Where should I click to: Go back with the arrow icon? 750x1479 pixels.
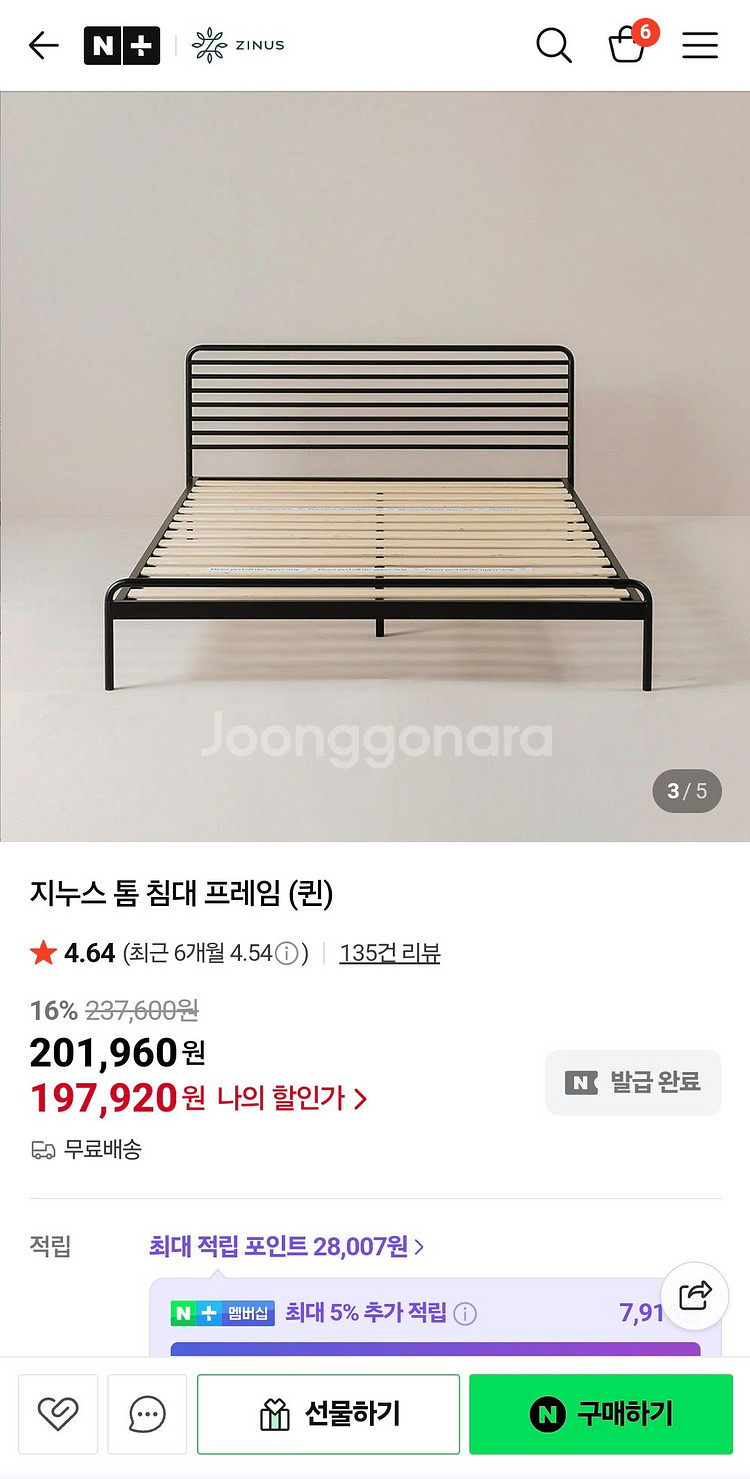click(x=44, y=46)
